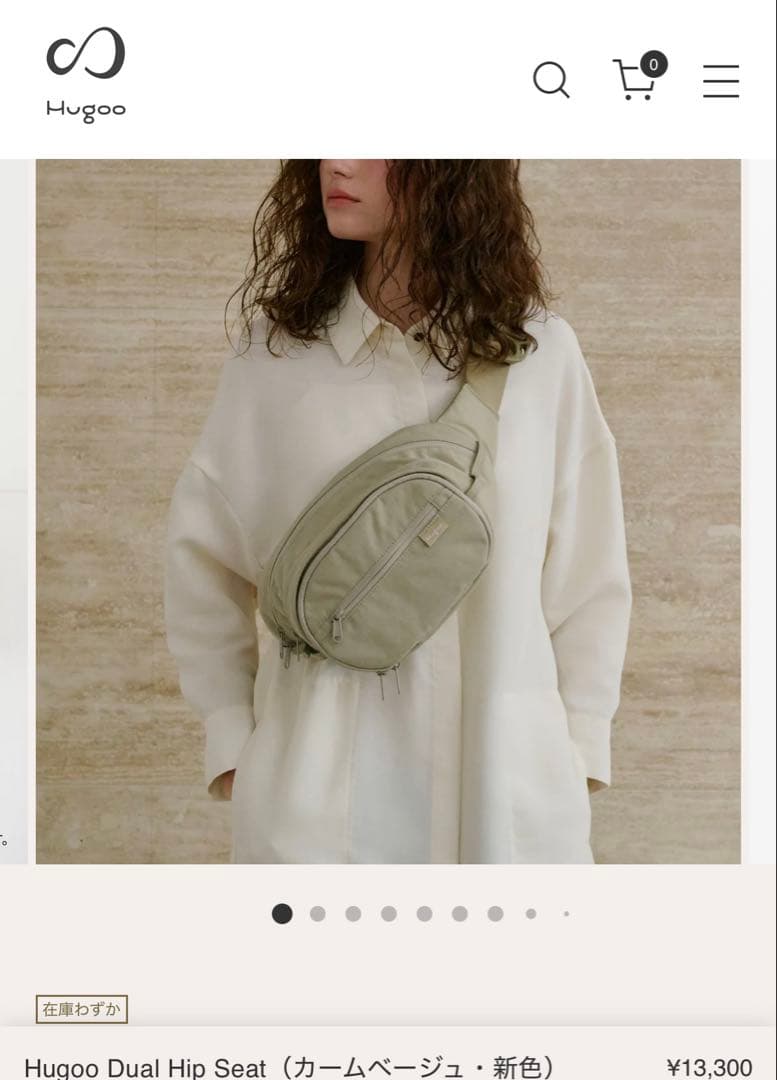777x1080 pixels.
Task: Open the shopping cart
Action: [636, 78]
